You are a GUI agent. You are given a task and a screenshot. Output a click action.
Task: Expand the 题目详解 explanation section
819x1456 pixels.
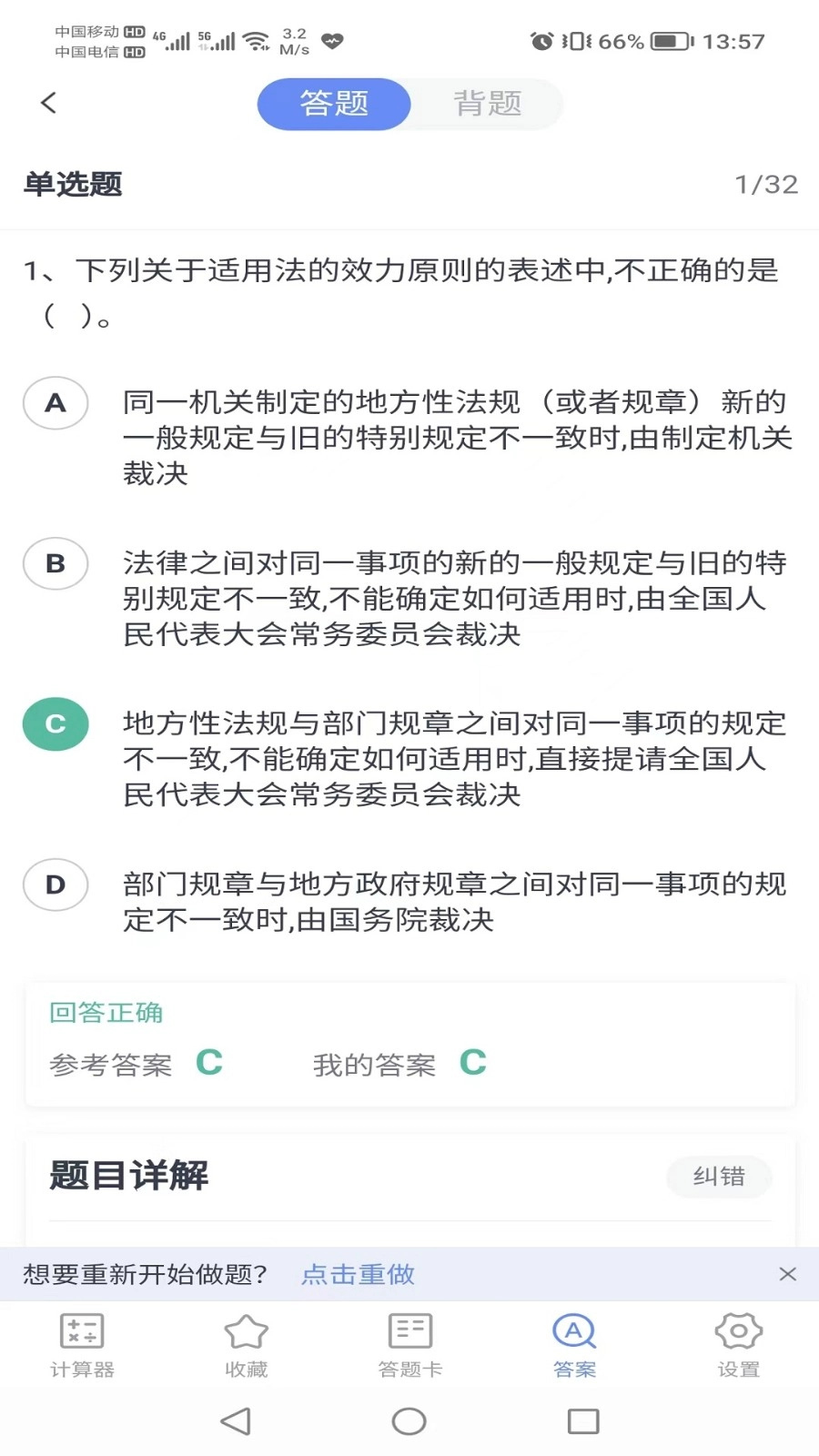click(127, 1176)
